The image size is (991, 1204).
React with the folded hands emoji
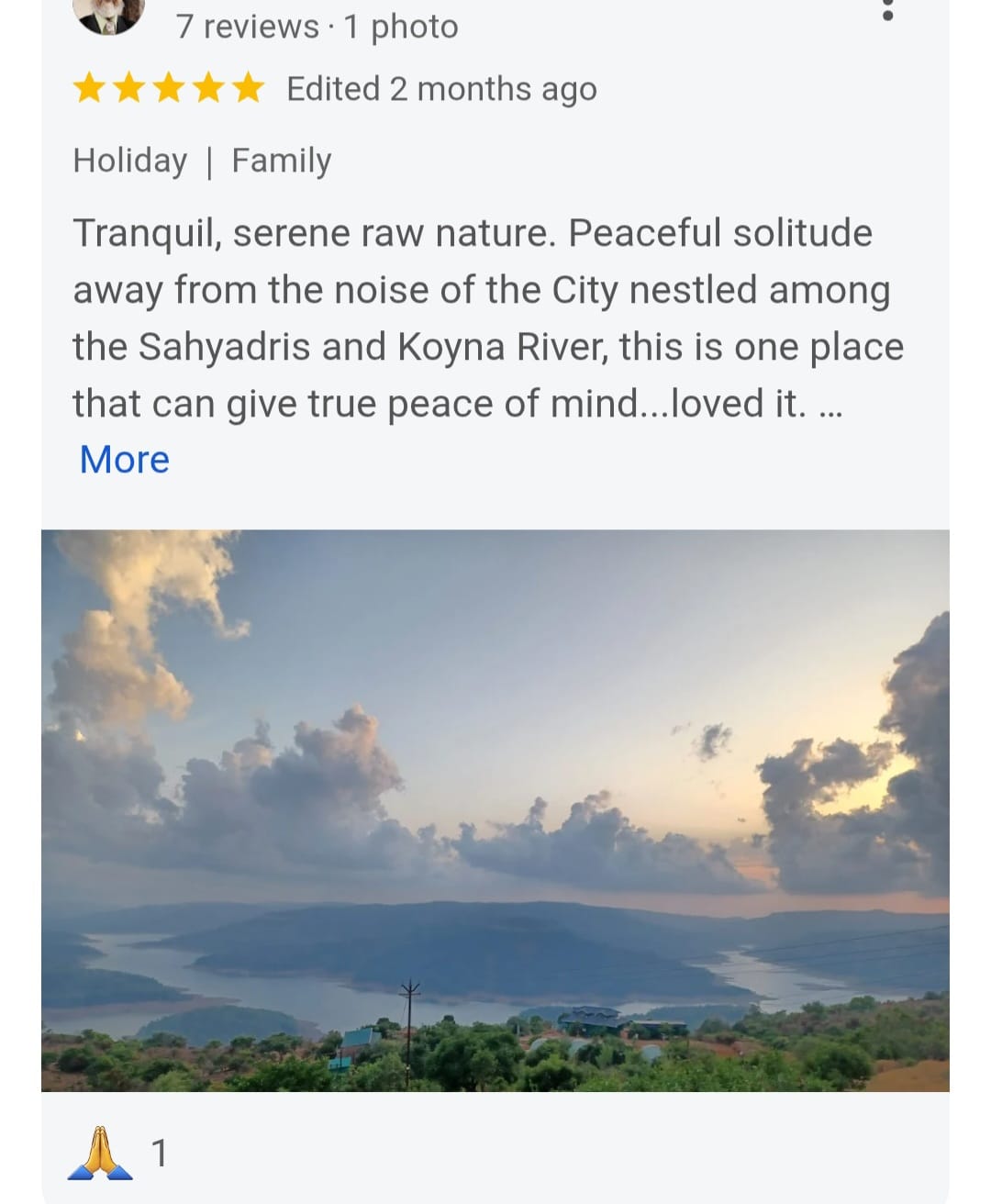(101, 1153)
